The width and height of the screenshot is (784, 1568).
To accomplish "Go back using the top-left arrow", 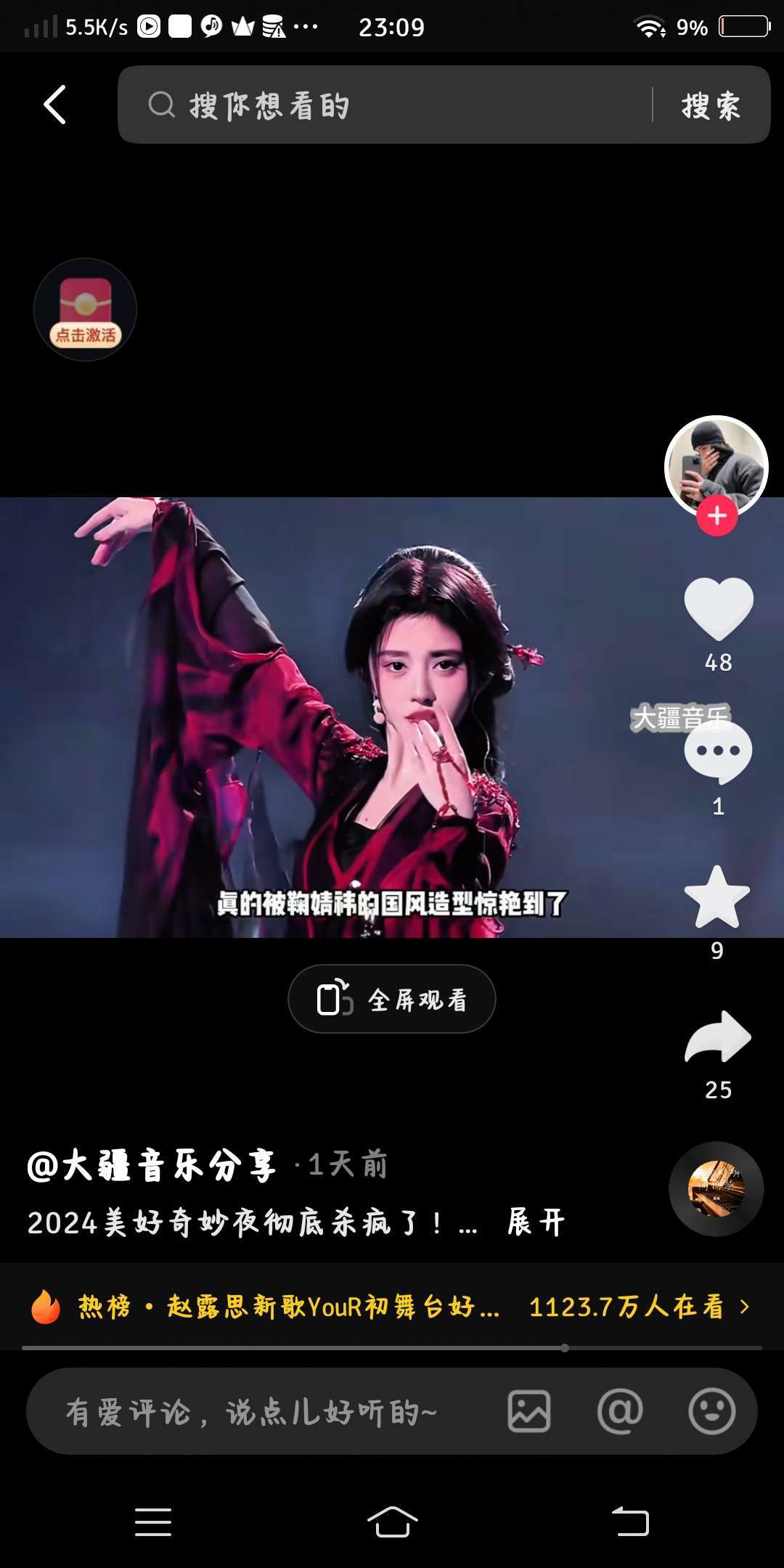I will (x=55, y=105).
